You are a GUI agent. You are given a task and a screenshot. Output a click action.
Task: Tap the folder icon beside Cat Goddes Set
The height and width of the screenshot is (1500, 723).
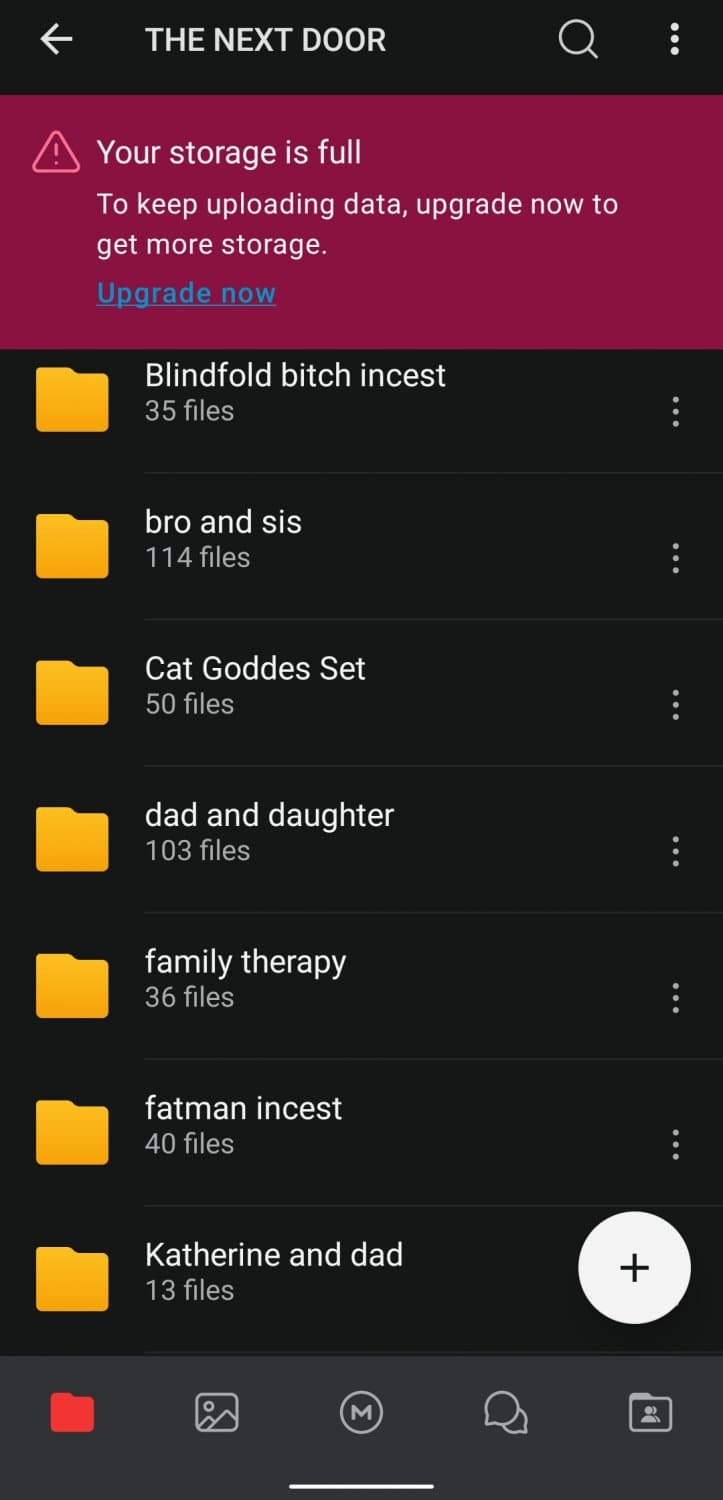[71, 691]
